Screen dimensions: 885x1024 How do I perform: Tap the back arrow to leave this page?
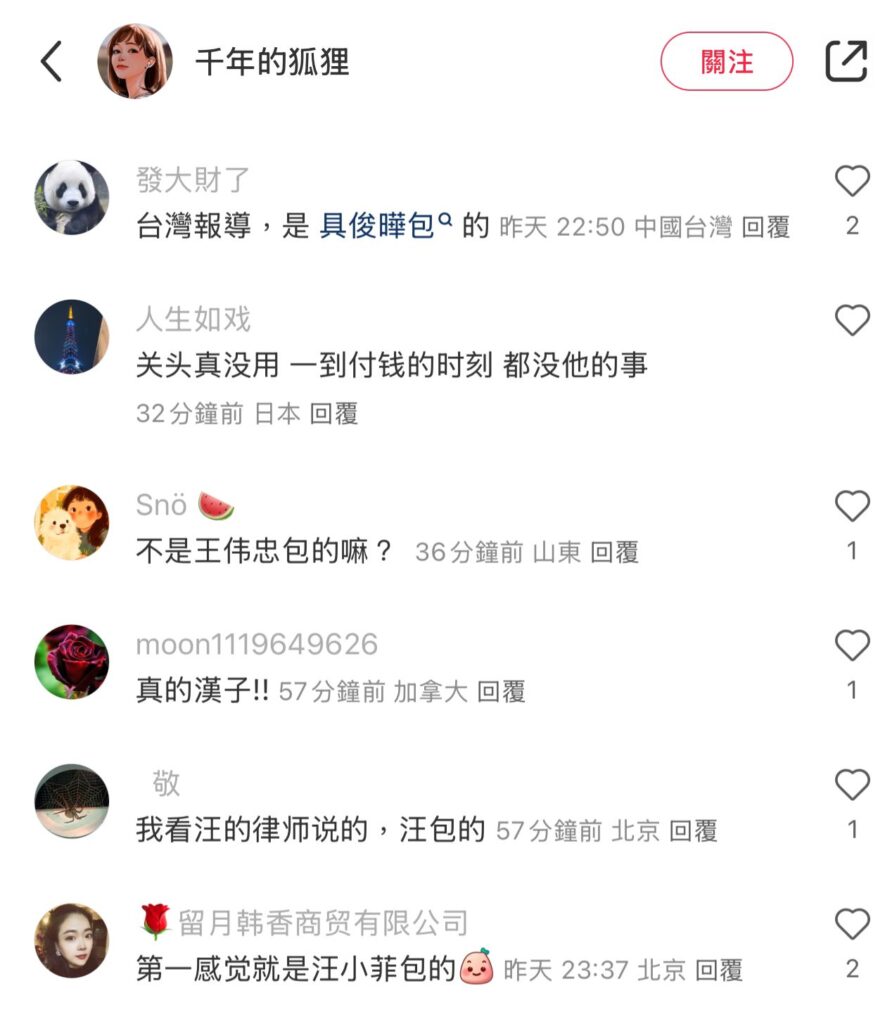pos(52,60)
